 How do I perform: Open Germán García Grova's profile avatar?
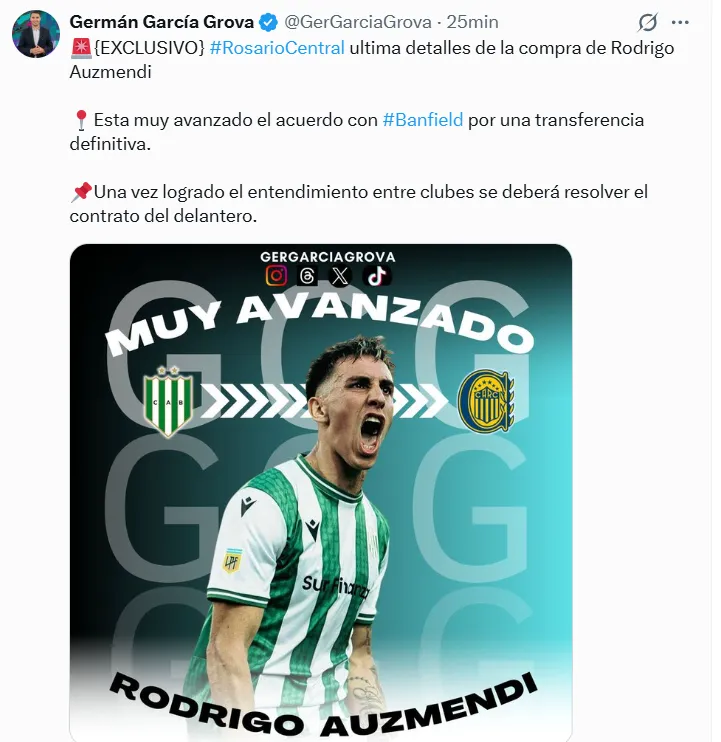(36, 35)
